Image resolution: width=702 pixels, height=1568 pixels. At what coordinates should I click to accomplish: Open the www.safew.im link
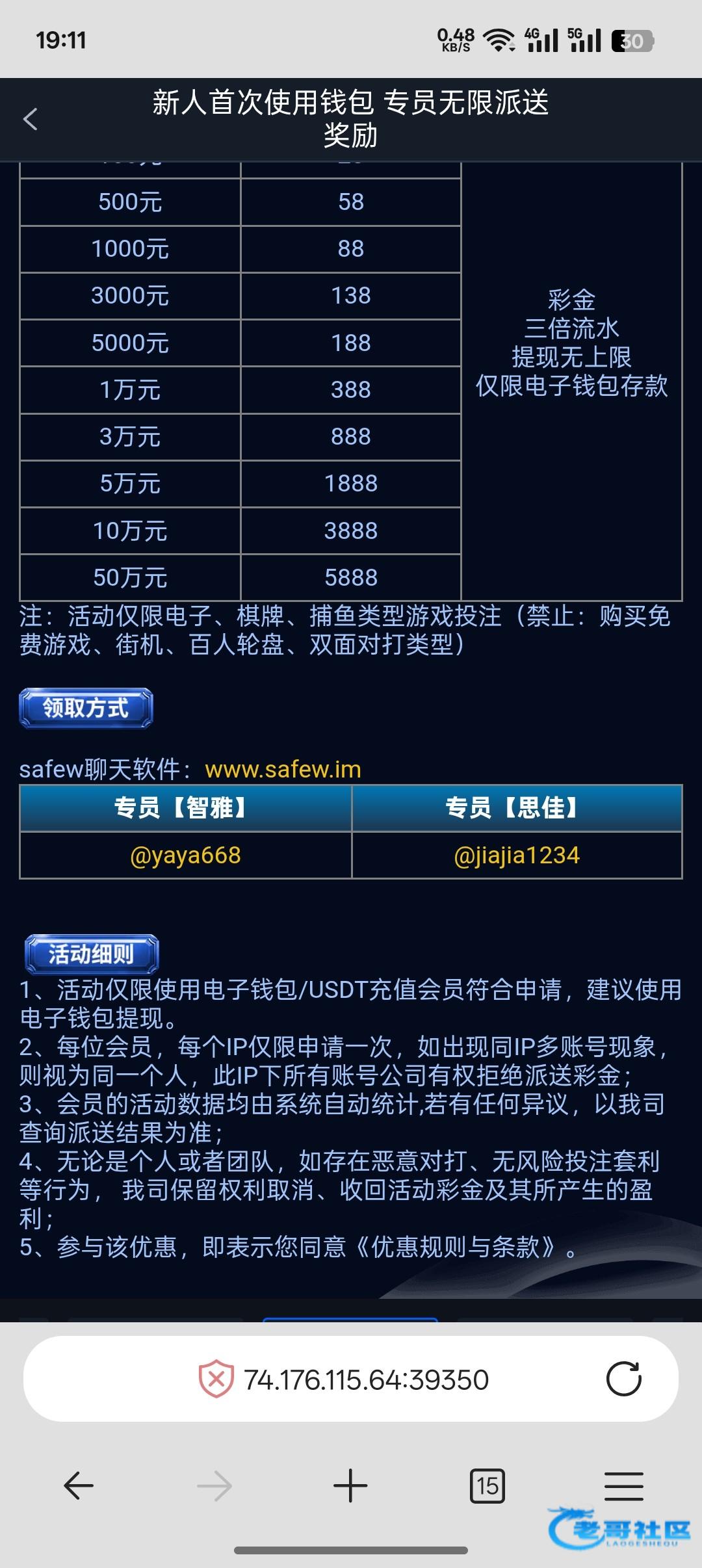(x=283, y=769)
